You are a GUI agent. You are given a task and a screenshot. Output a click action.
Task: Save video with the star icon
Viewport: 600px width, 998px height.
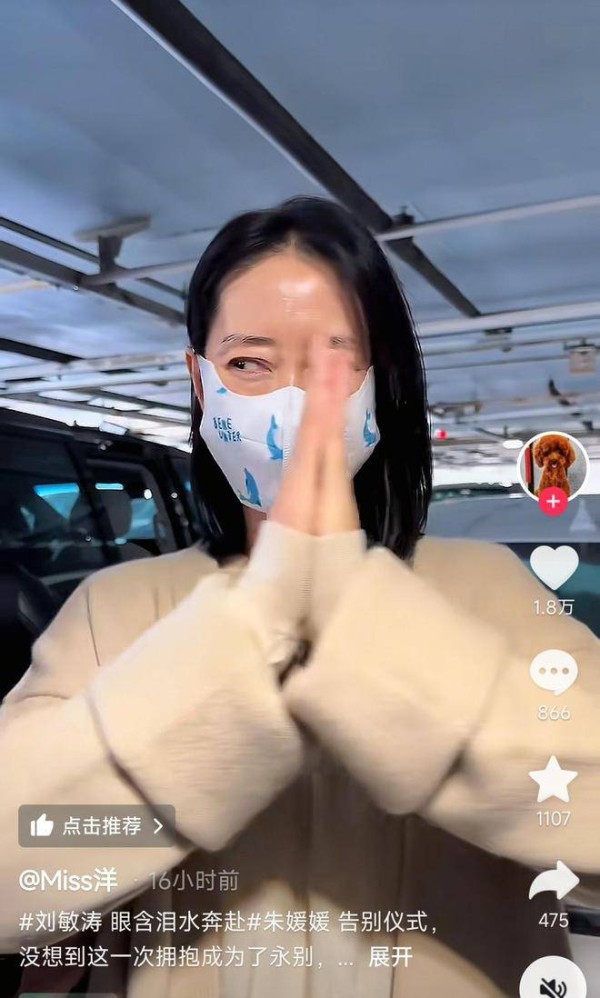click(x=553, y=780)
